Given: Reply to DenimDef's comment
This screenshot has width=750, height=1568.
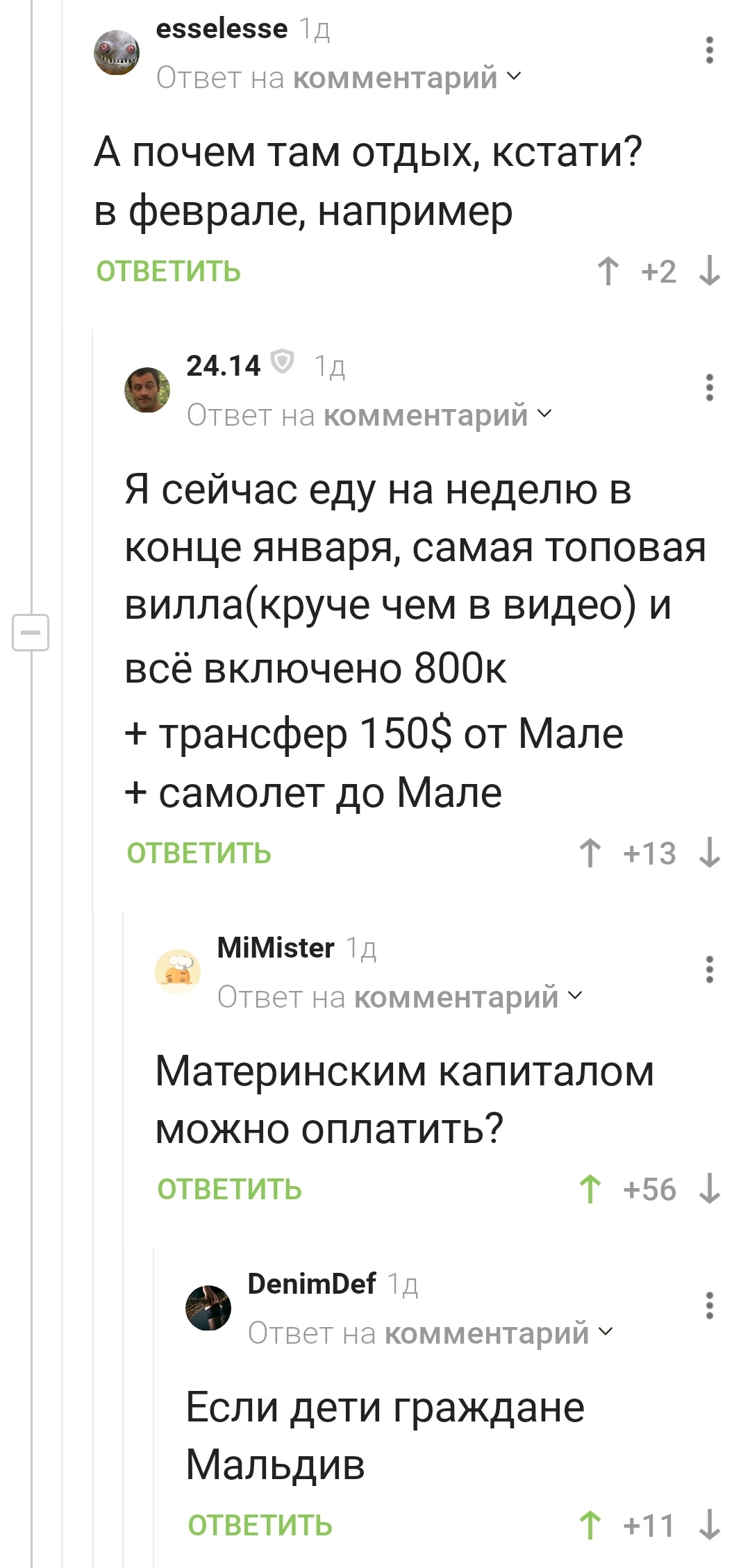Looking at the screenshot, I should (x=260, y=1526).
